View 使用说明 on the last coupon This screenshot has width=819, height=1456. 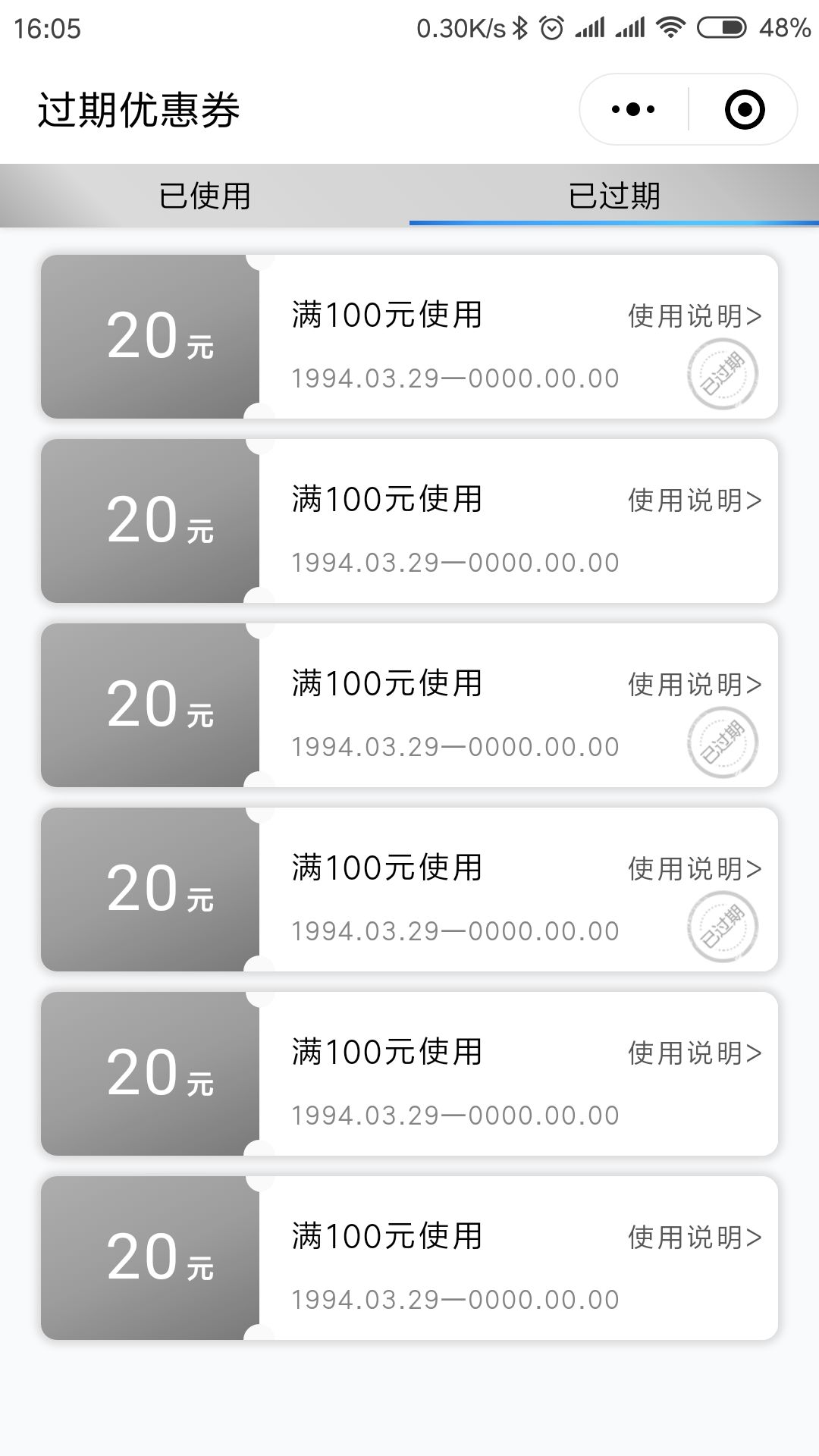pyautogui.click(x=694, y=1237)
